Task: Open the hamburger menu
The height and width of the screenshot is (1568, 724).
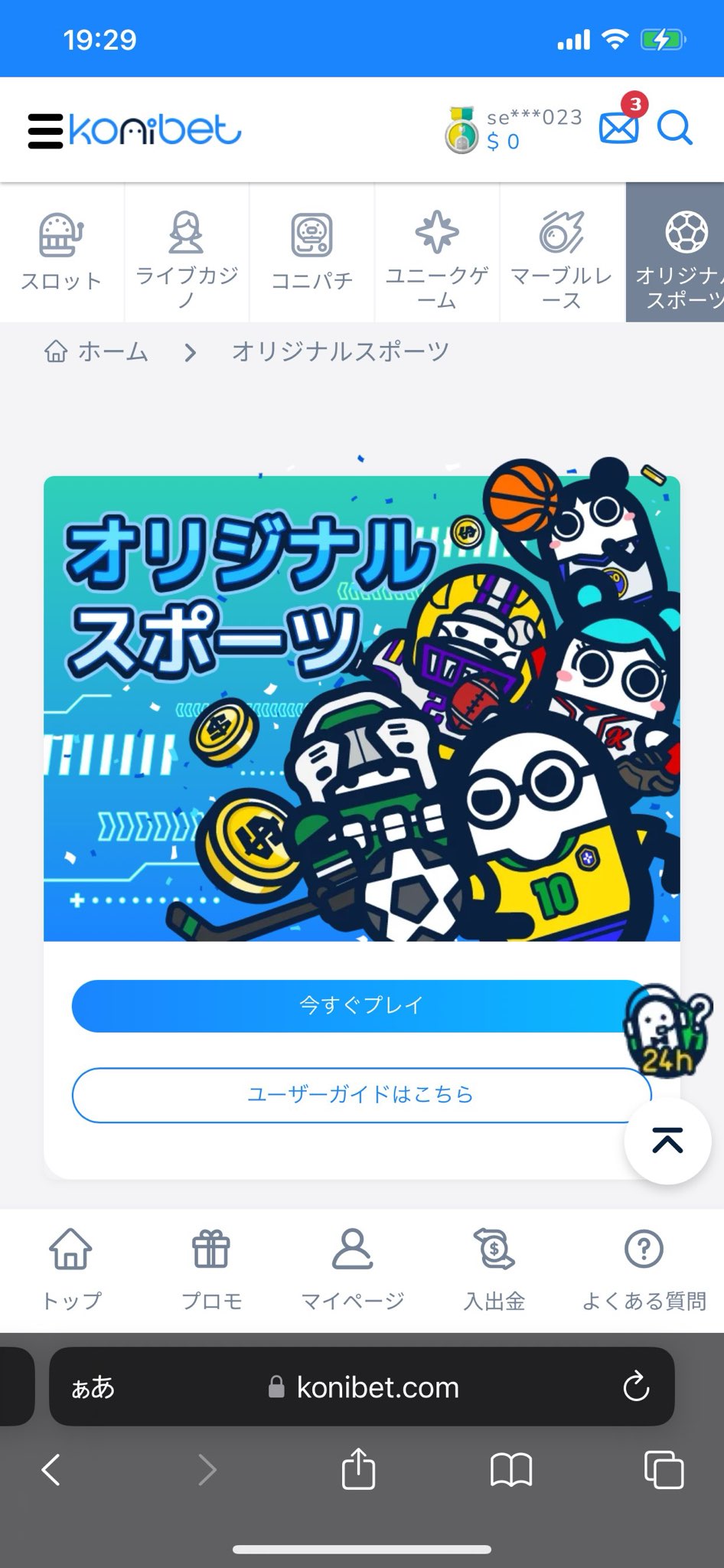Action: pyautogui.click(x=45, y=131)
